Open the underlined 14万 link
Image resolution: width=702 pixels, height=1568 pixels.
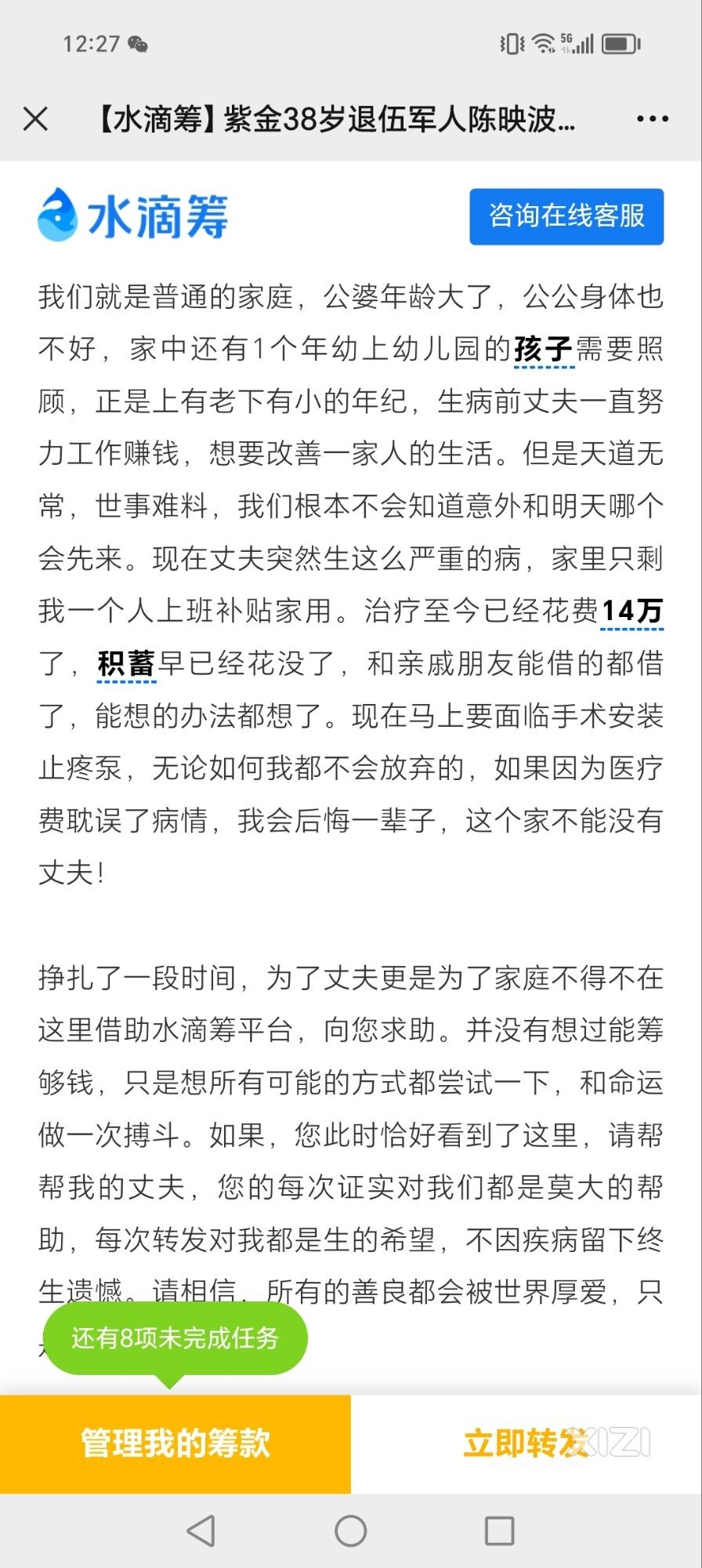click(x=632, y=611)
